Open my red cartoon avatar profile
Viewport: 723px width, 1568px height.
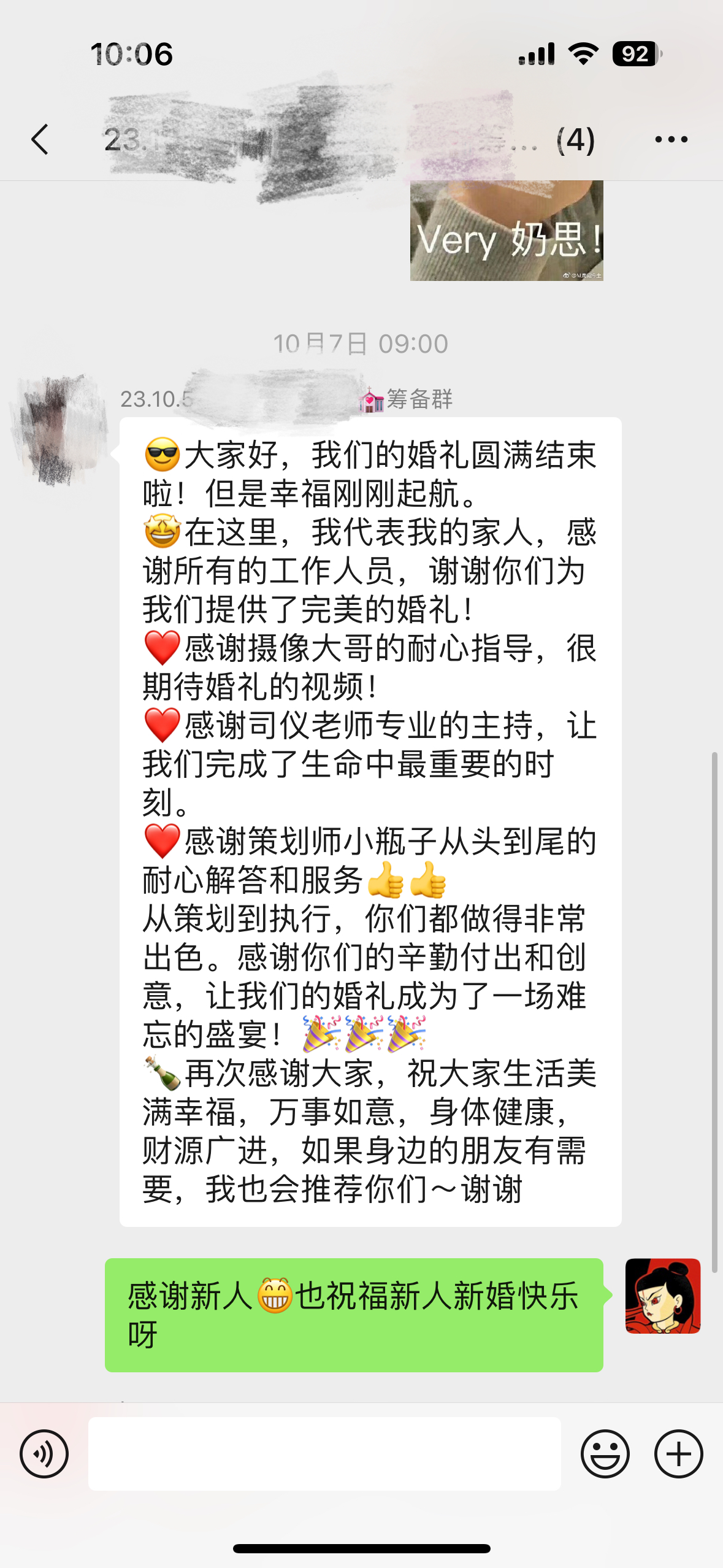tap(662, 1296)
